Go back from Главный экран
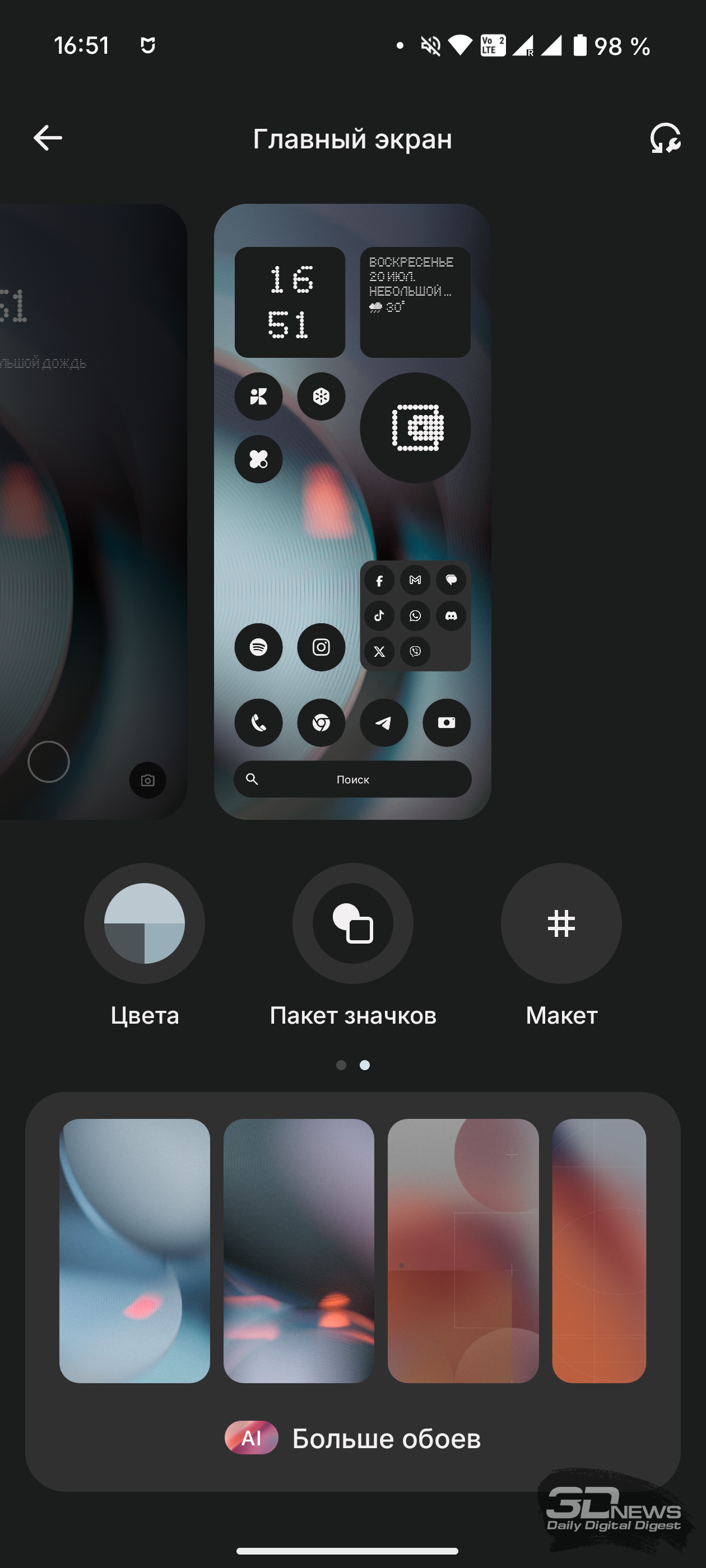 coord(48,138)
